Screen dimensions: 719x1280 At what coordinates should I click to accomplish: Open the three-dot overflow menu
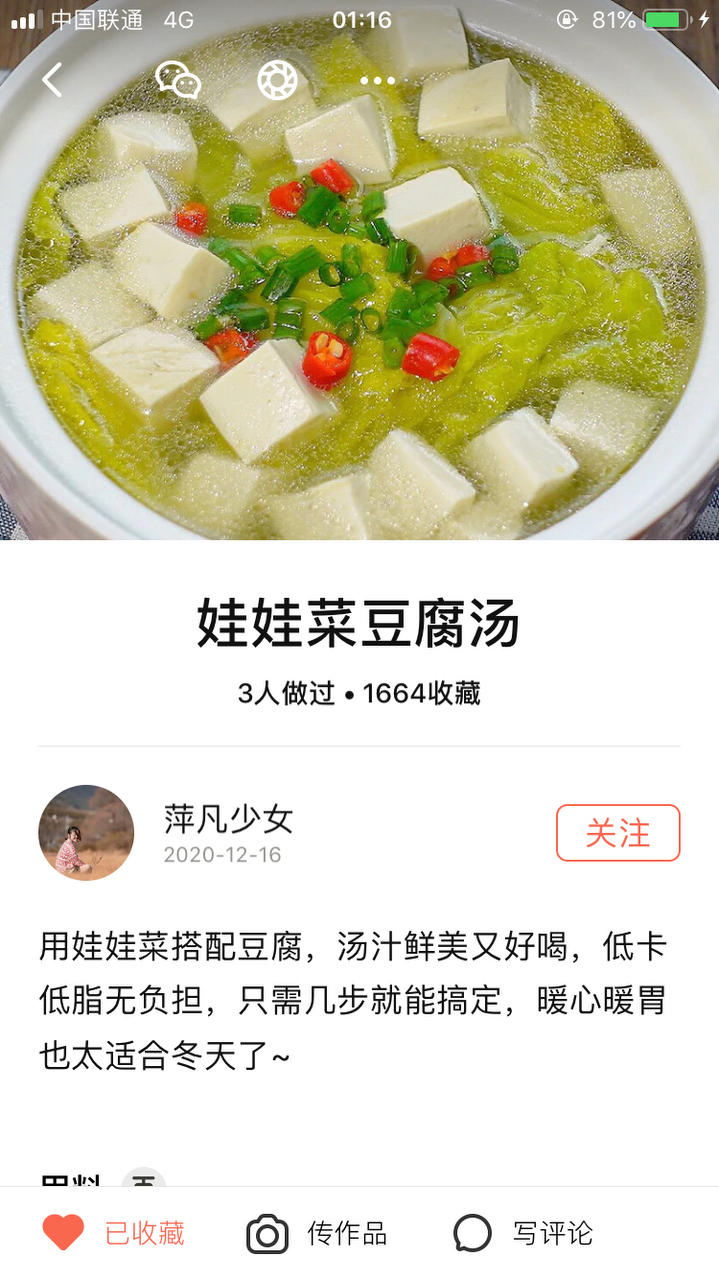(377, 80)
